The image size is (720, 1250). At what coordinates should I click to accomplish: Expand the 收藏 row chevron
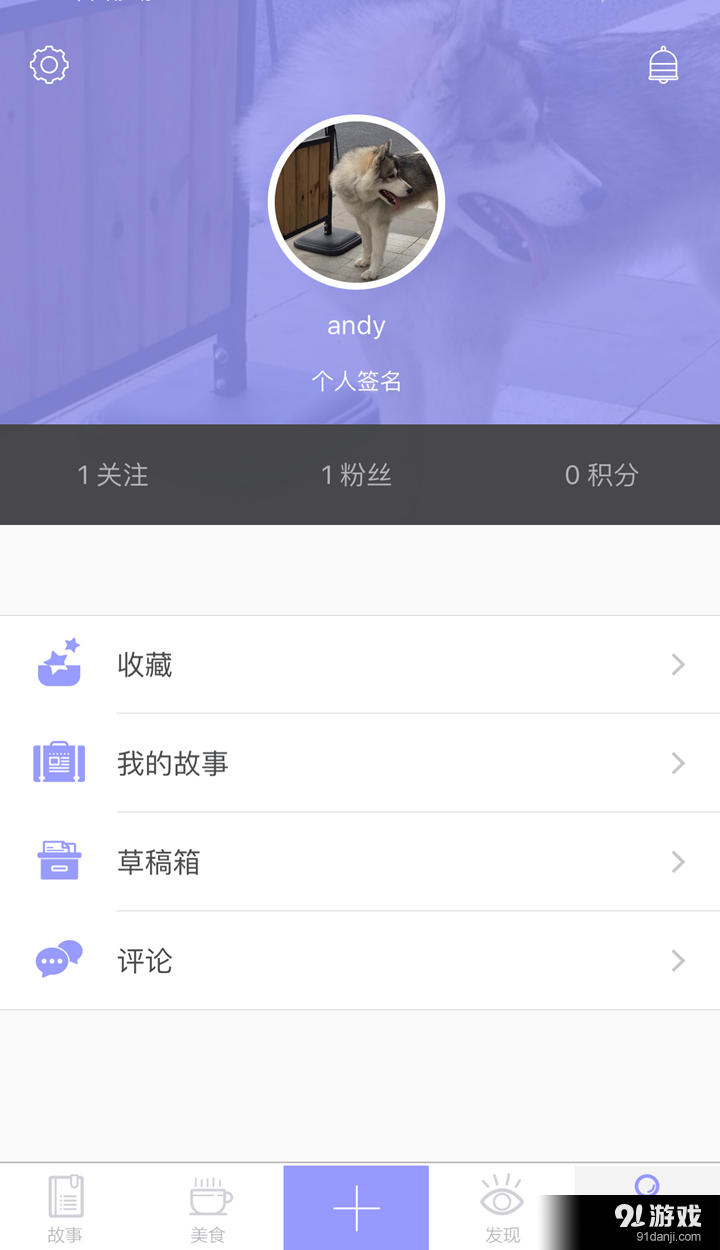coord(678,663)
